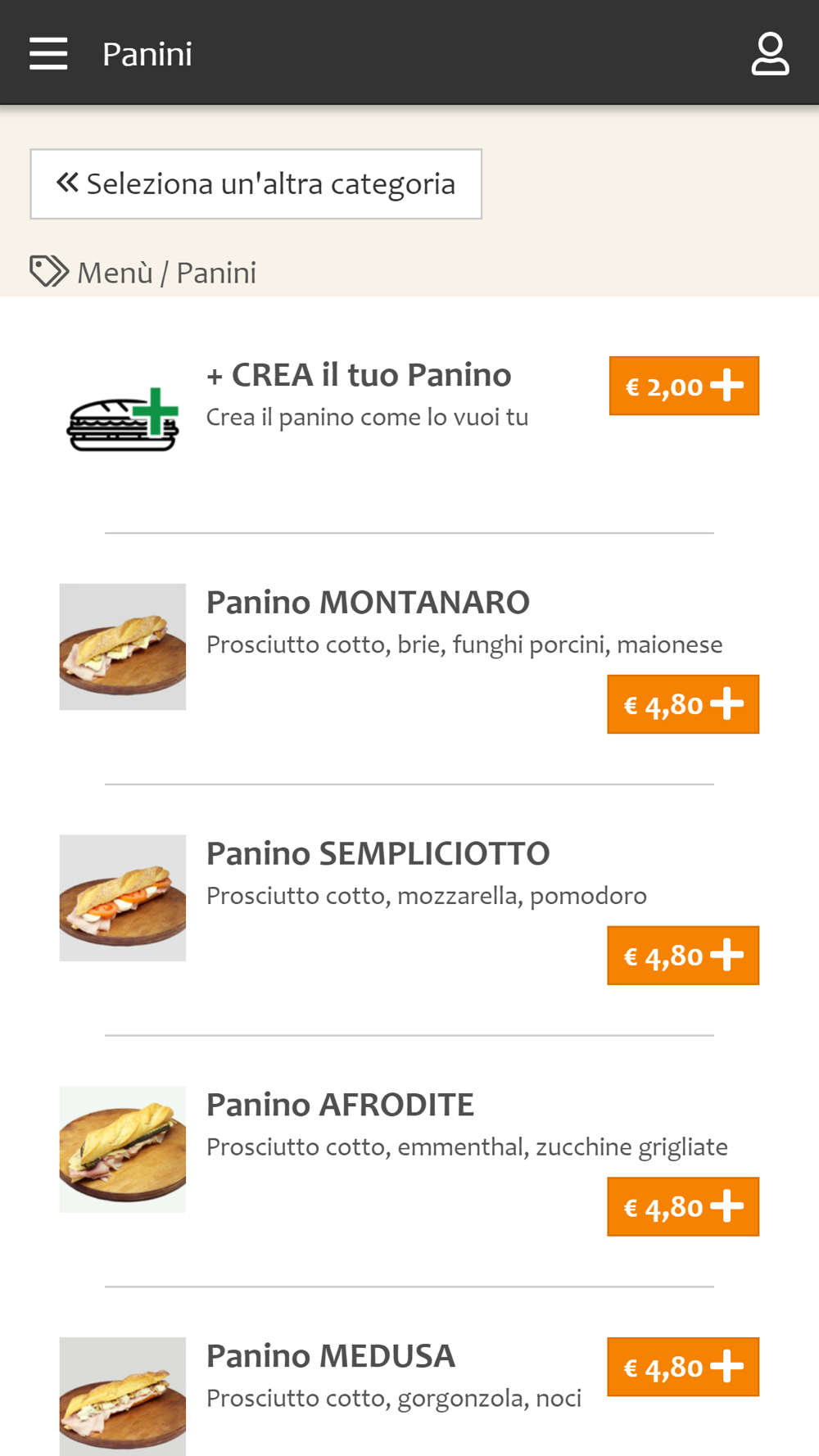View the Panino MEDUSA photo
The height and width of the screenshot is (1456, 819).
pyautogui.click(x=123, y=1395)
